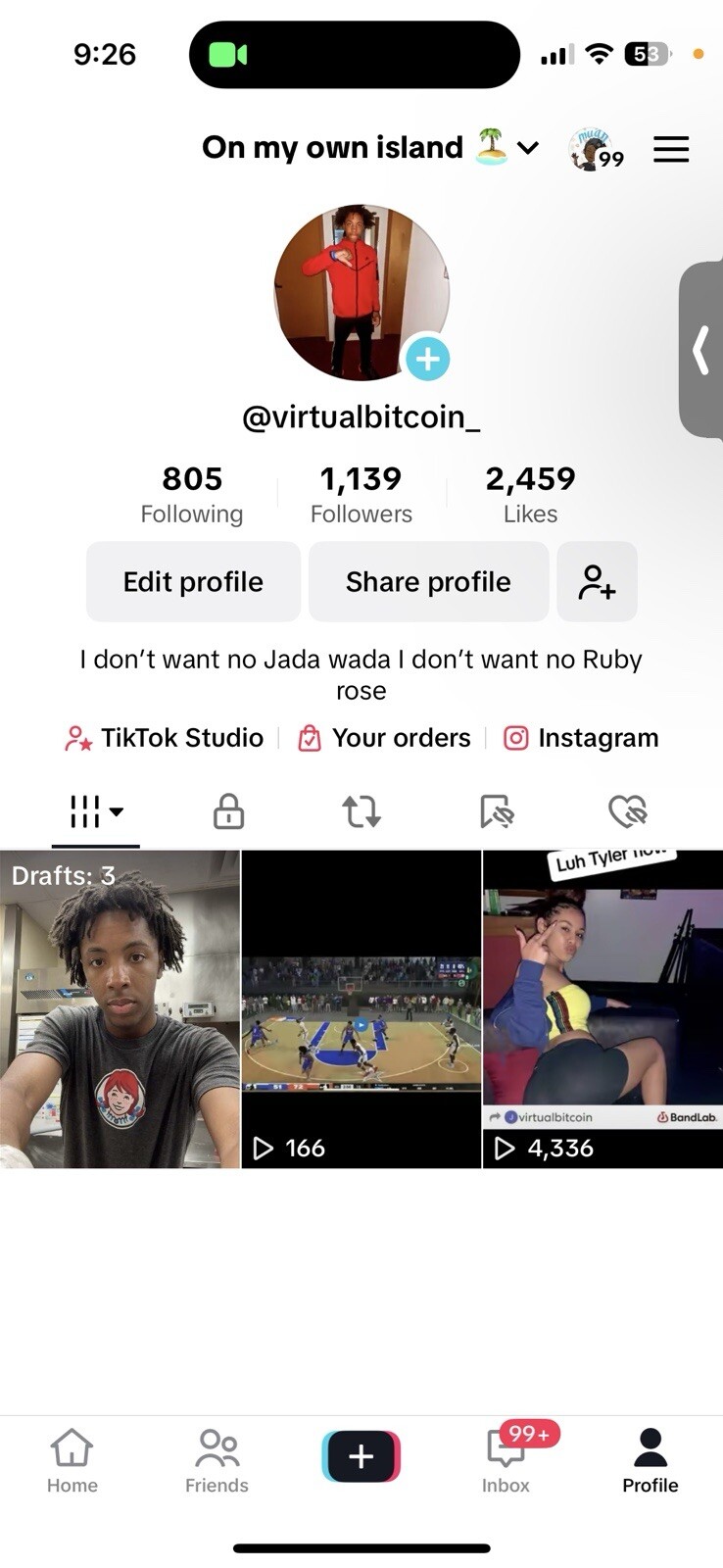Viewport: 723px width, 1568px height.
Task: Switch to the liked videos tab
Action: coord(628,811)
